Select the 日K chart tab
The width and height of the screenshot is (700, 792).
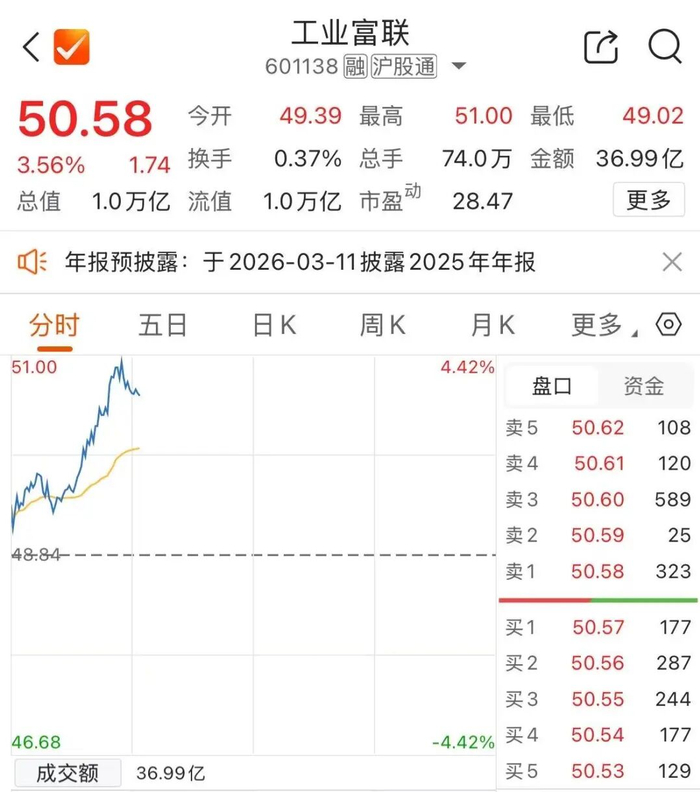click(274, 324)
